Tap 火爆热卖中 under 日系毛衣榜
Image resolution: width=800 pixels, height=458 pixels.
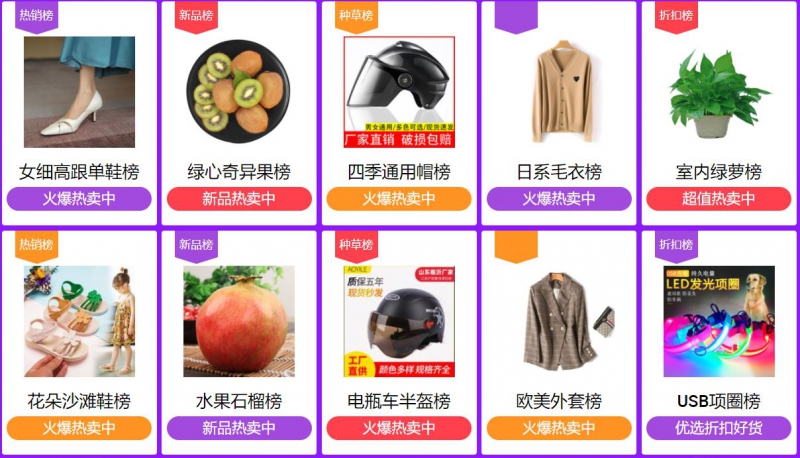click(559, 199)
